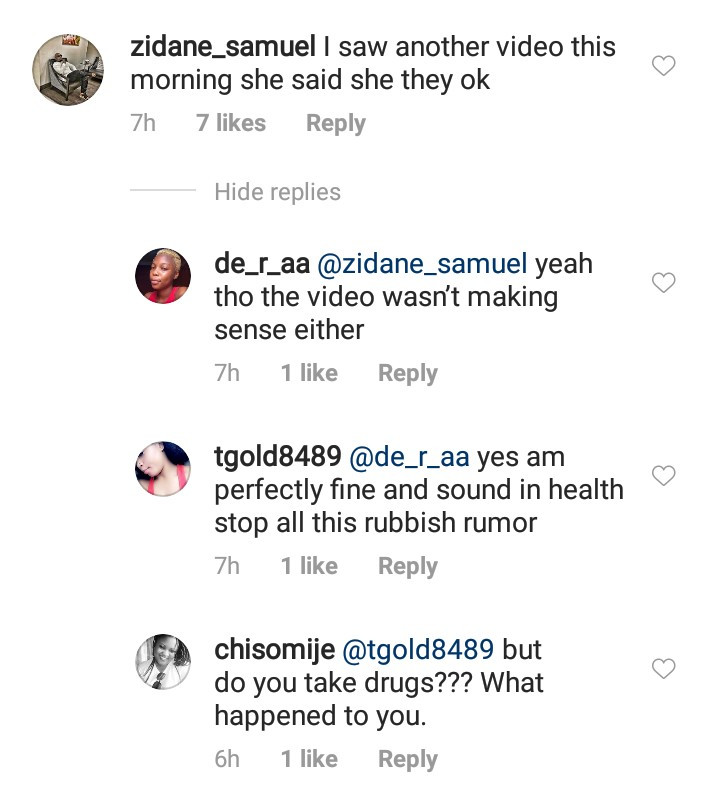Open the @tgold8489 mention link
The image size is (720, 787).
418,650
